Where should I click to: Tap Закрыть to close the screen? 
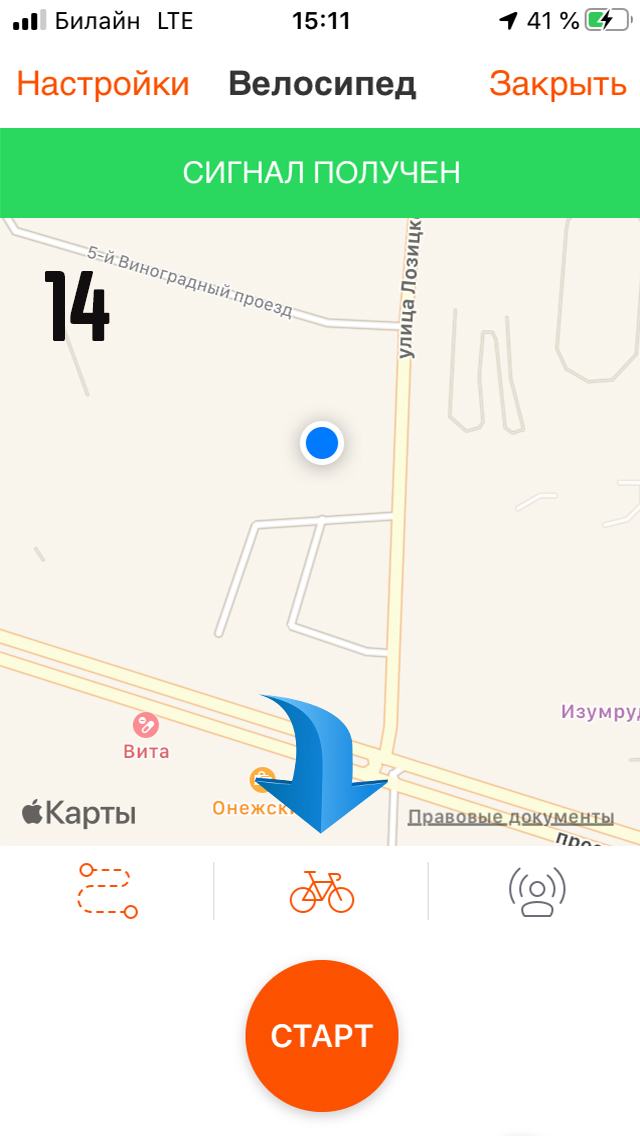click(557, 84)
